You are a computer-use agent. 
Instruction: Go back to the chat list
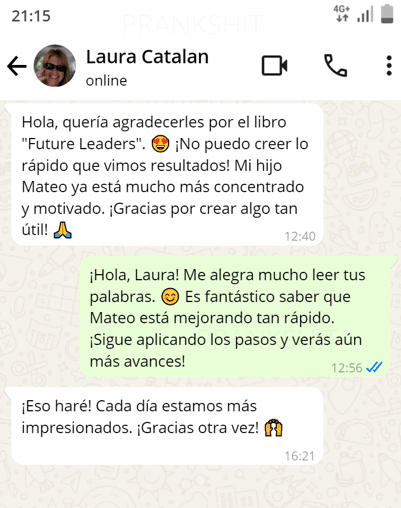[17, 66]
